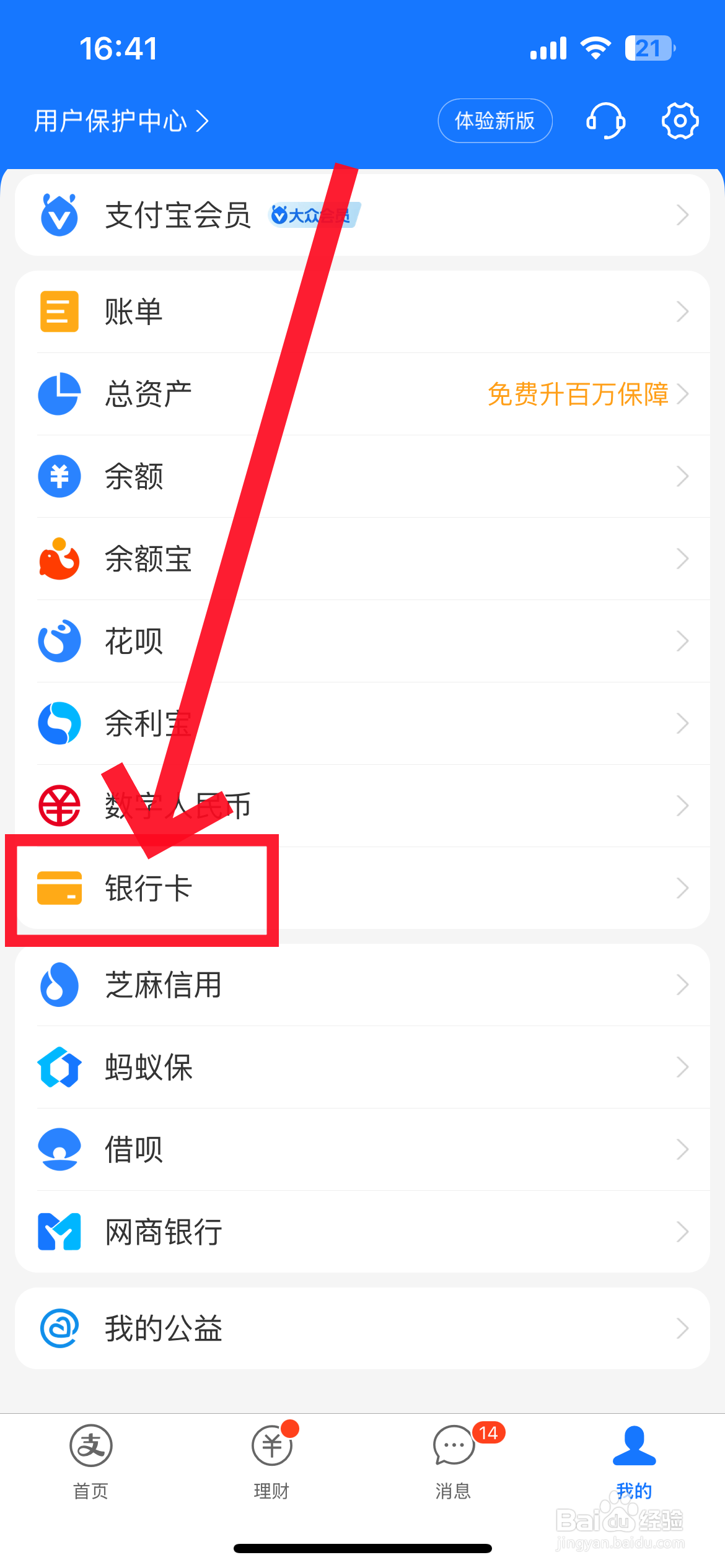Open 花呗 service icon

pos(59,641)
